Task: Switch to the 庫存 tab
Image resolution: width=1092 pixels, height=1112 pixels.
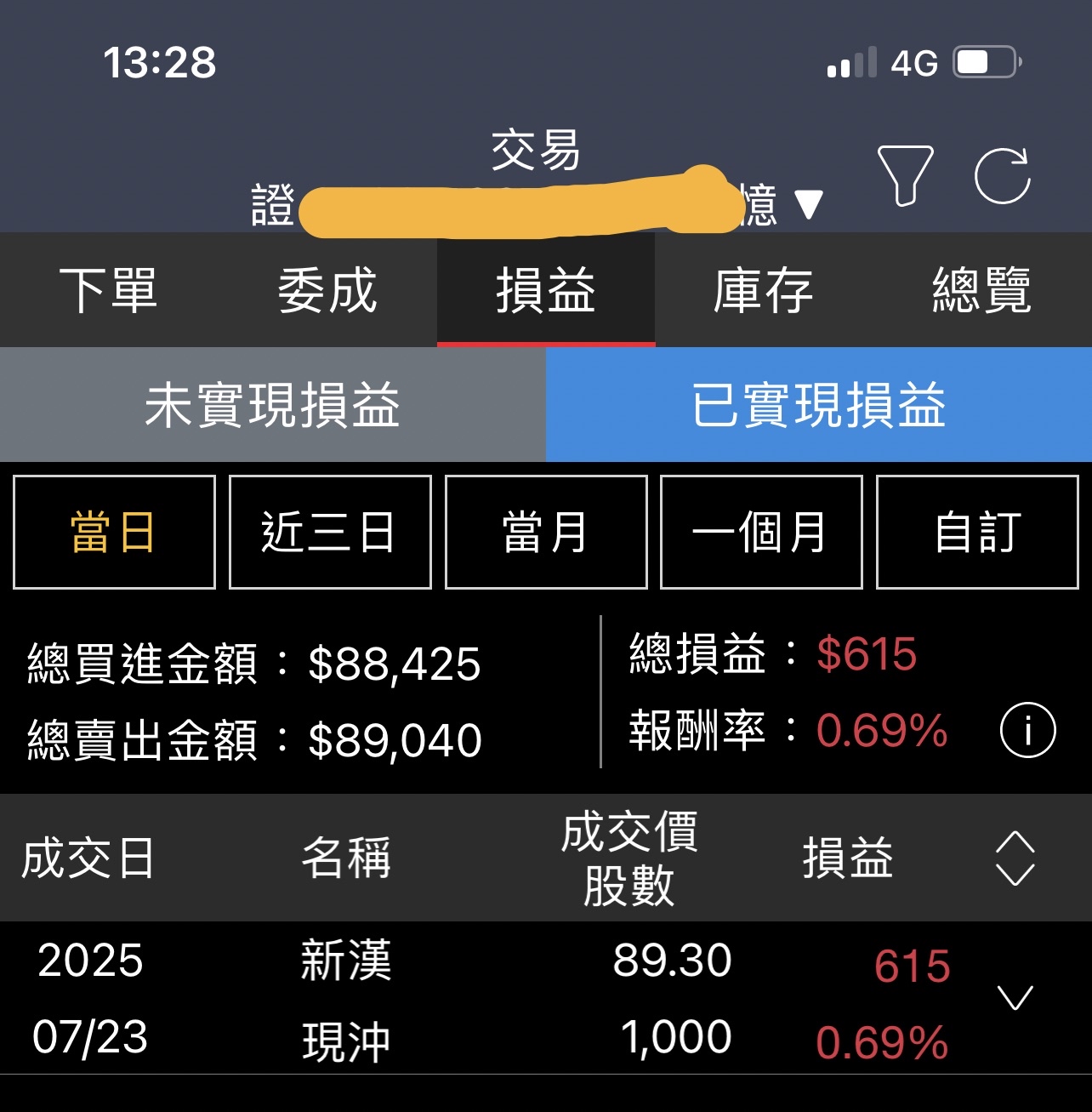Action: tap(763, 290)
